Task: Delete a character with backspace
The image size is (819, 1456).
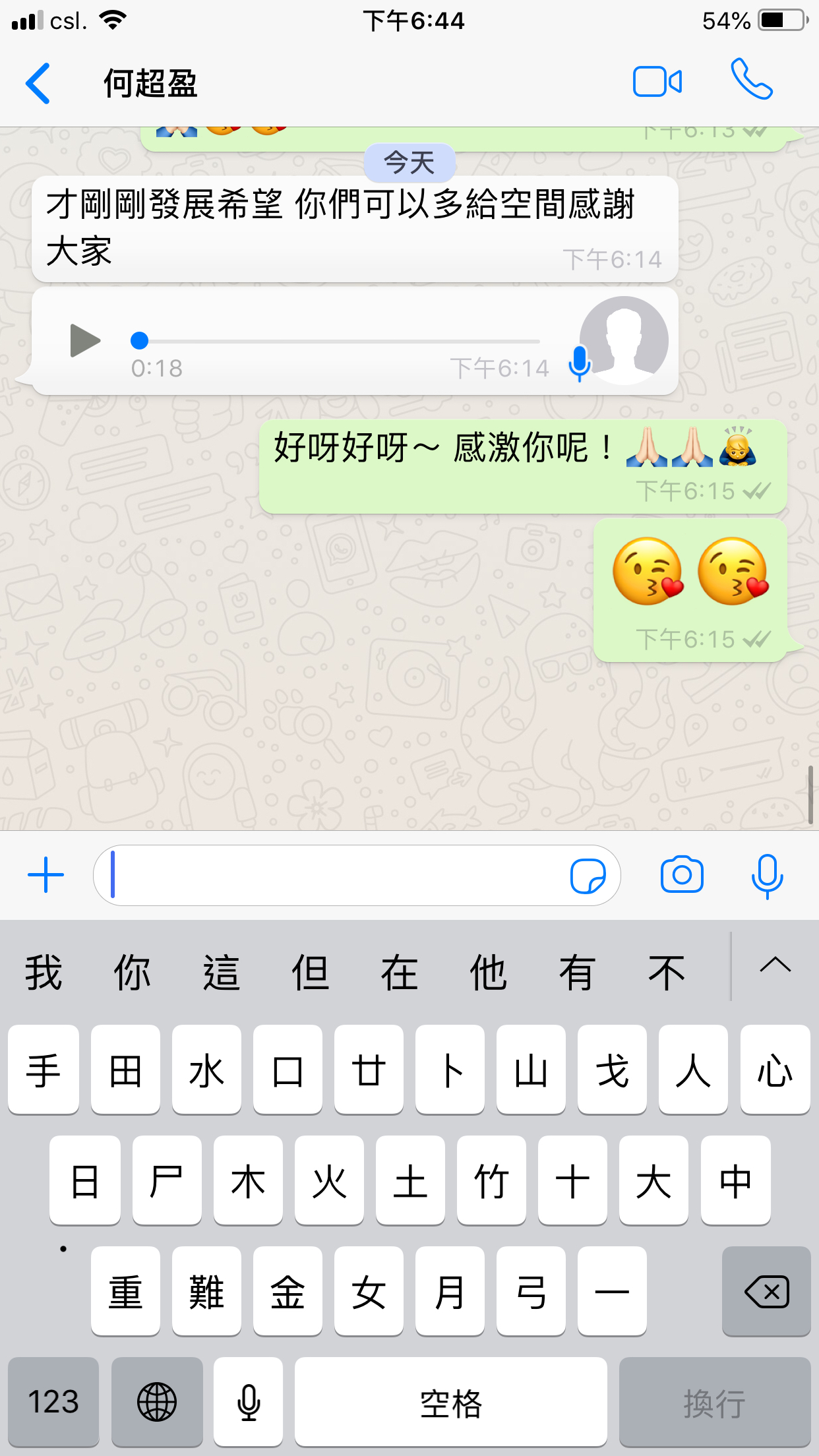Action: coord(766,1291)
